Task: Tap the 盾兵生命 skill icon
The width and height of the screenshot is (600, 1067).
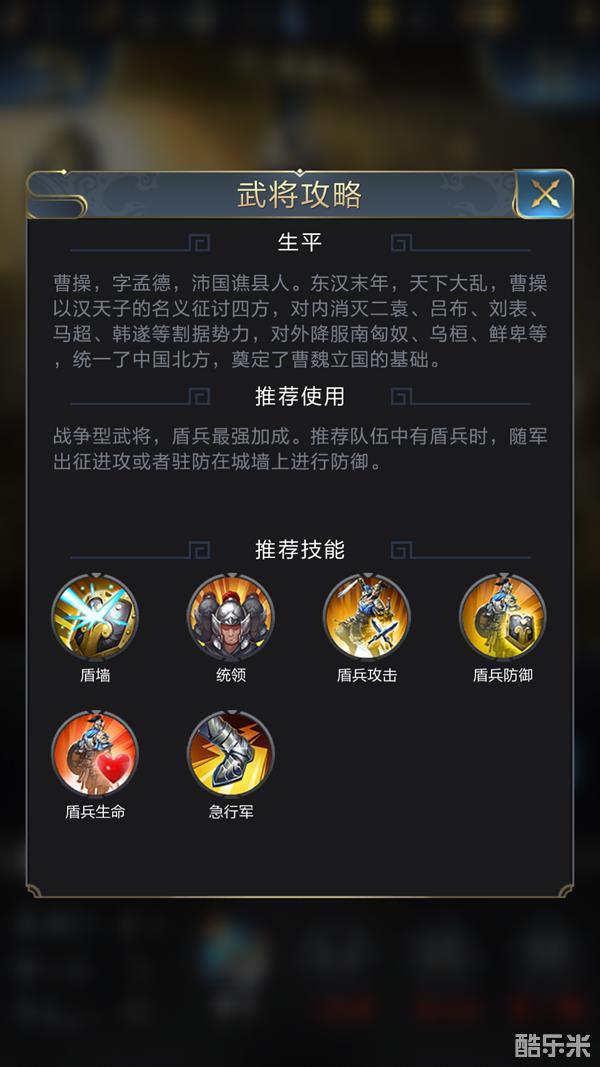Action: coord(95,754)
